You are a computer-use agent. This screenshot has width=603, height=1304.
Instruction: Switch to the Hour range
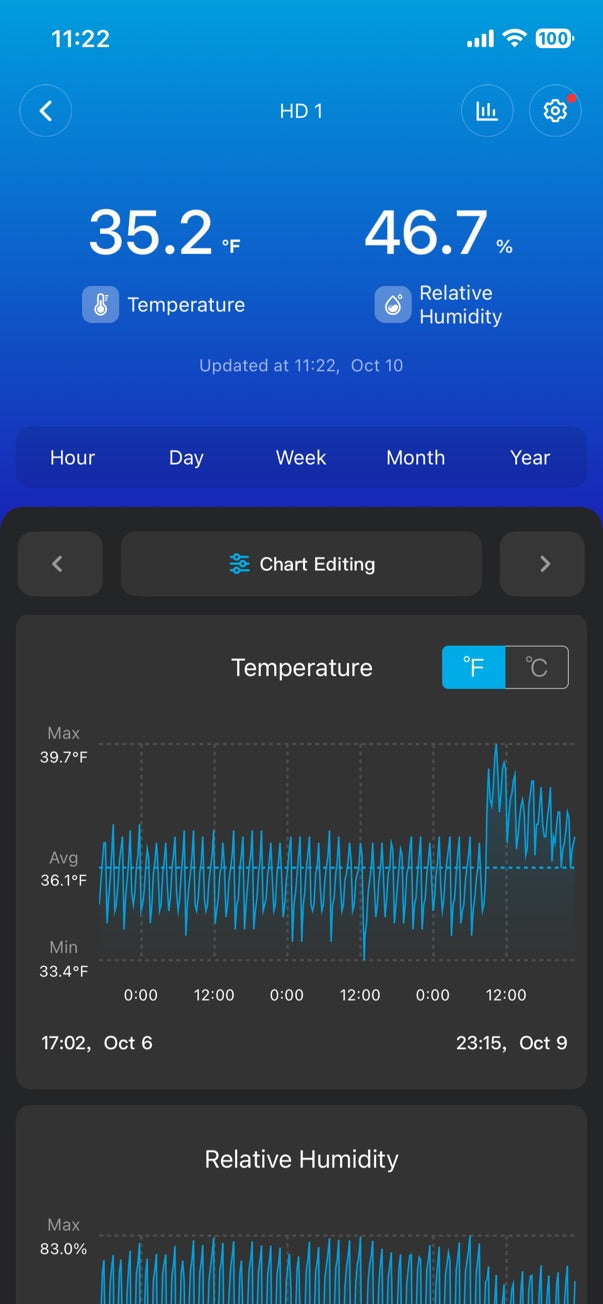(x=72, y=458)
